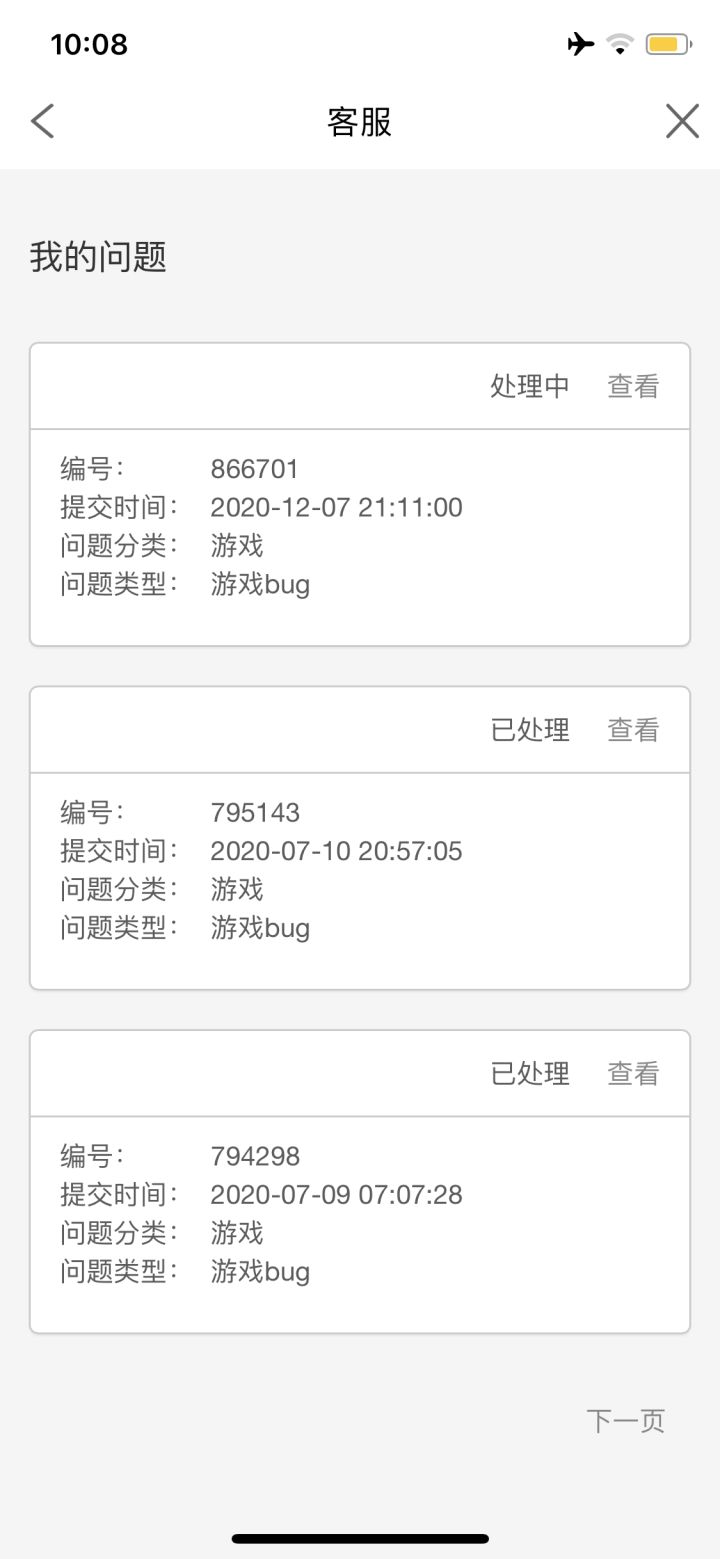Go back using the top-left arrow
This screenshot has height=1559, width=720.
click(x=42, y=121)
